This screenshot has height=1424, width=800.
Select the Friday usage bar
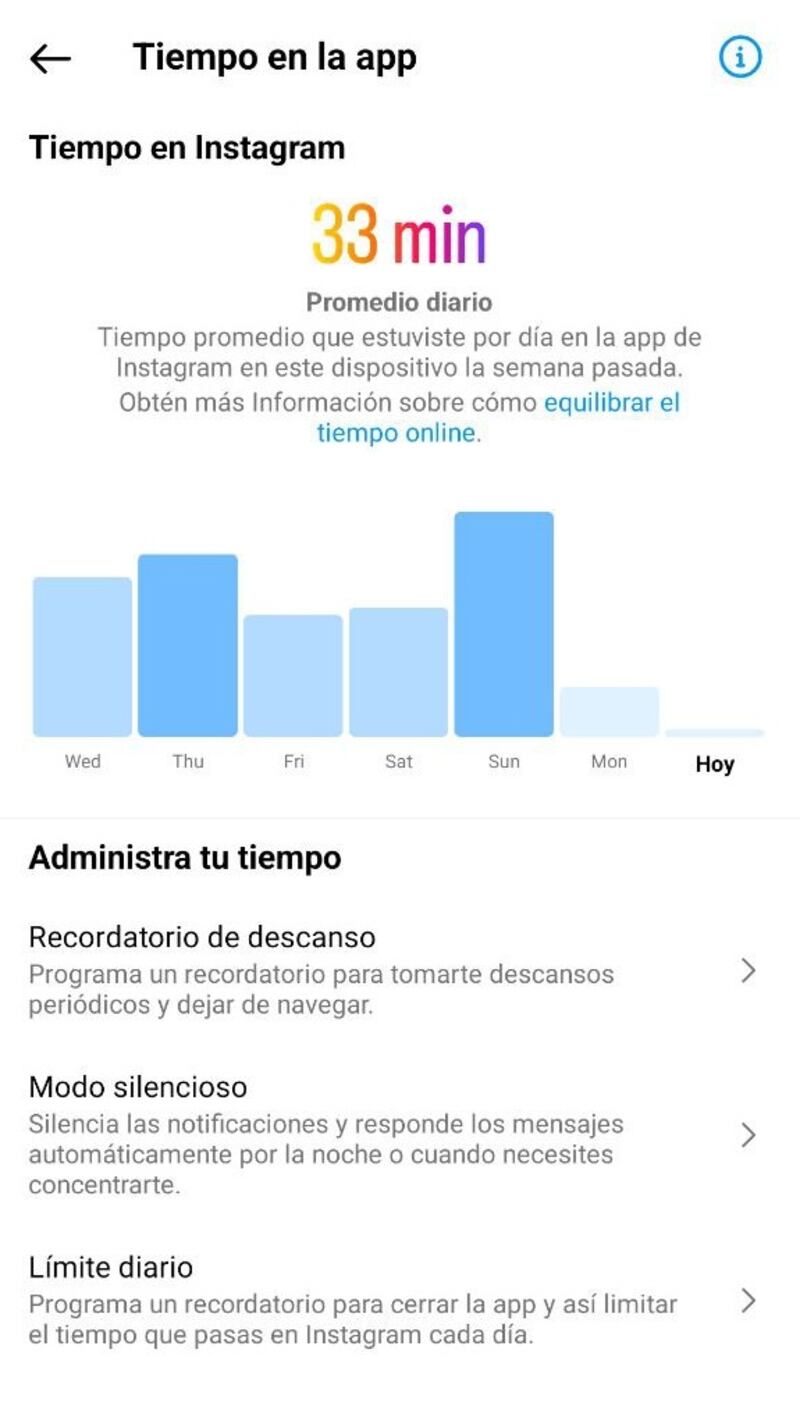click(293, 673)
